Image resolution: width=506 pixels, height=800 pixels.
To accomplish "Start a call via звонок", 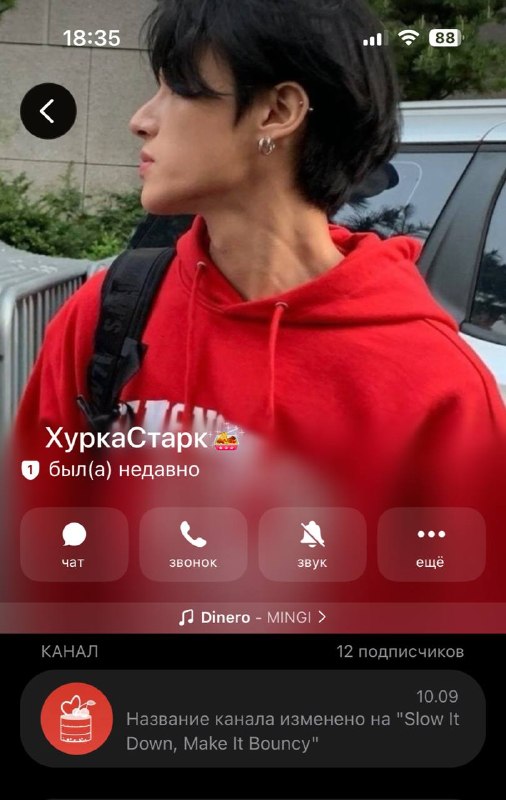I will tap(193, 544).
